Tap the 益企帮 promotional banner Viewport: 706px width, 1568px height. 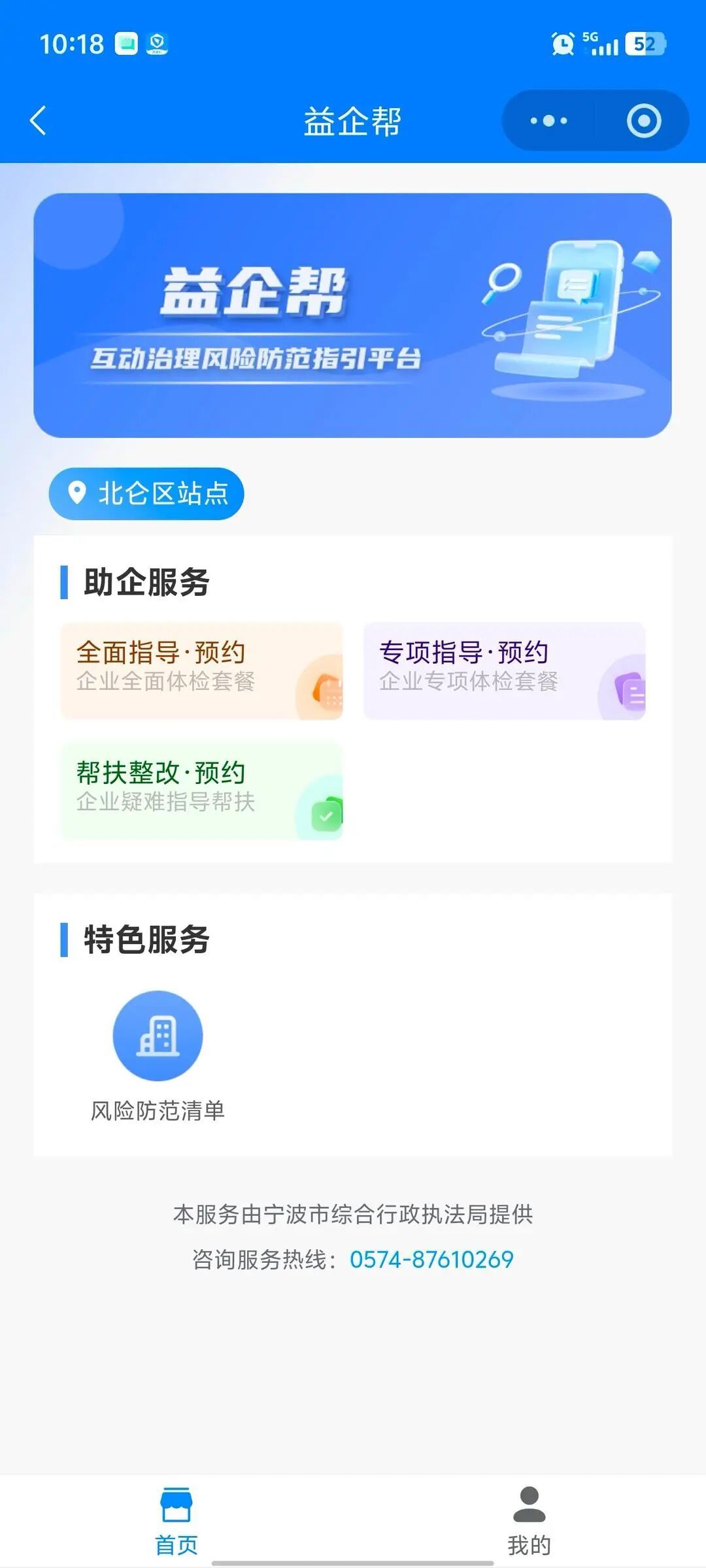353,314
